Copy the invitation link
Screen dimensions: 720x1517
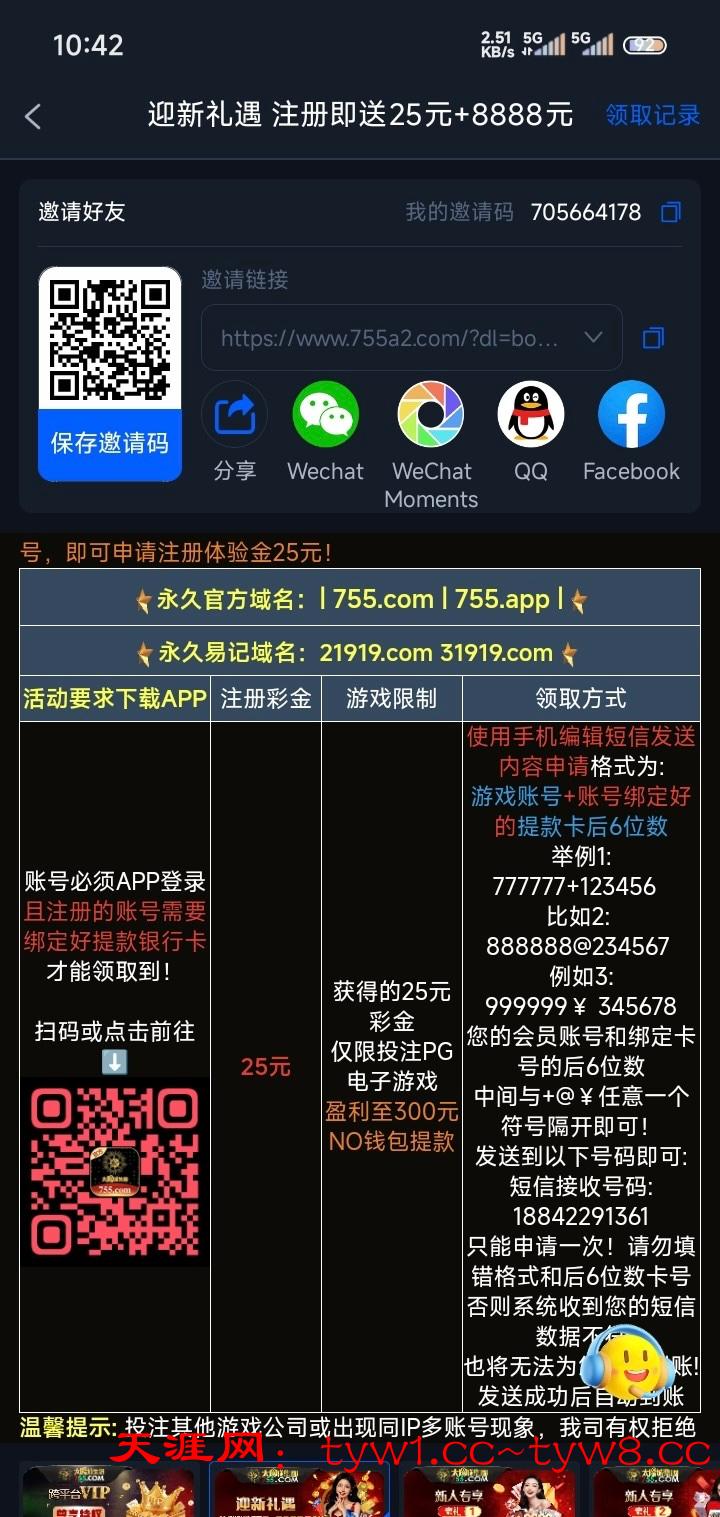tap(653, 338)
